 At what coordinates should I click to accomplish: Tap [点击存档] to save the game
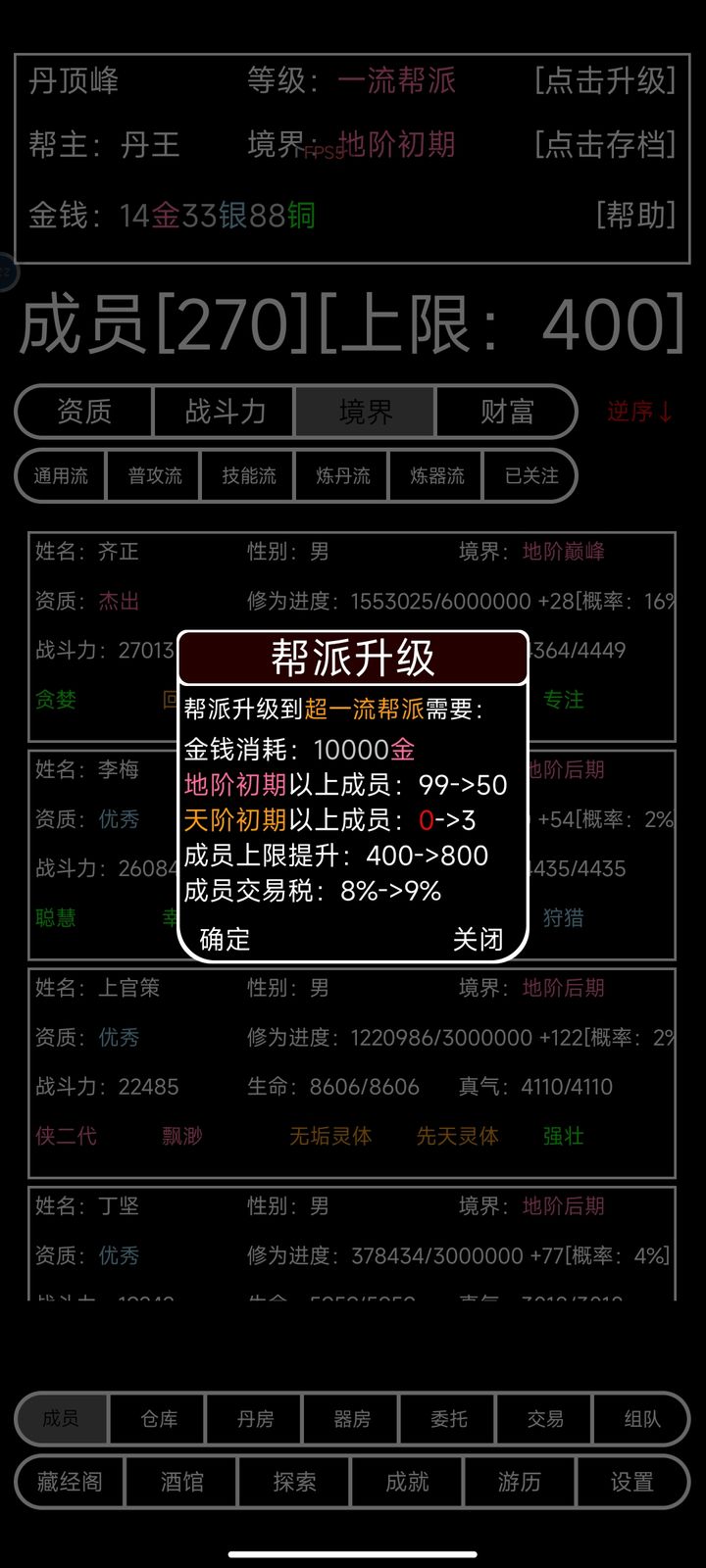(x=605, y=145)
